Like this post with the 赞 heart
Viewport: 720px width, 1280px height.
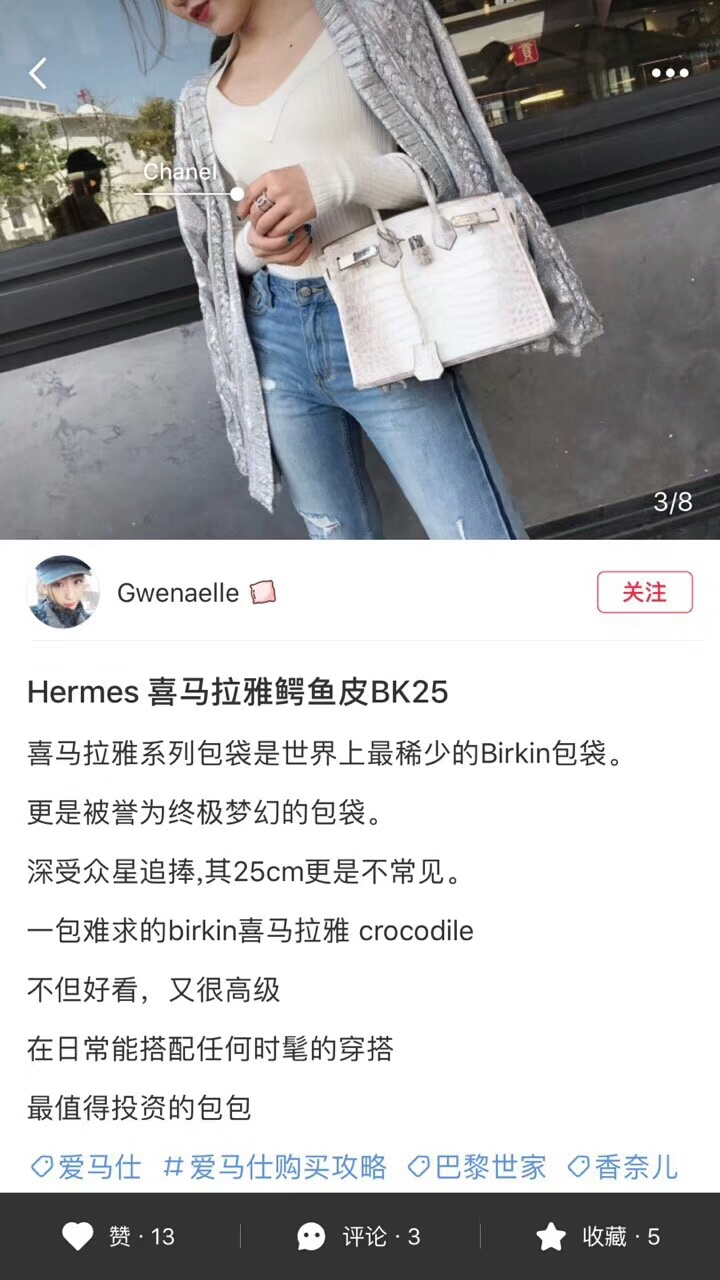tap(118, 1237)
